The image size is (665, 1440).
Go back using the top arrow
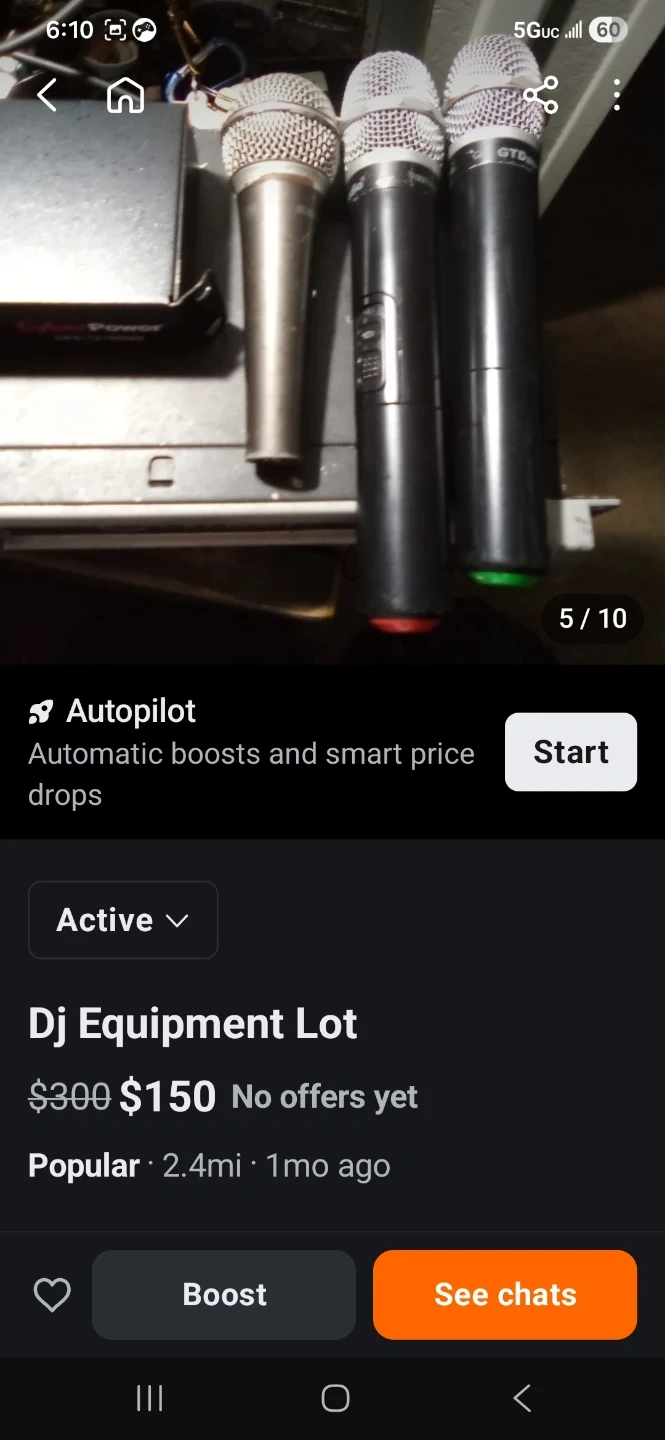coord(46,95)
